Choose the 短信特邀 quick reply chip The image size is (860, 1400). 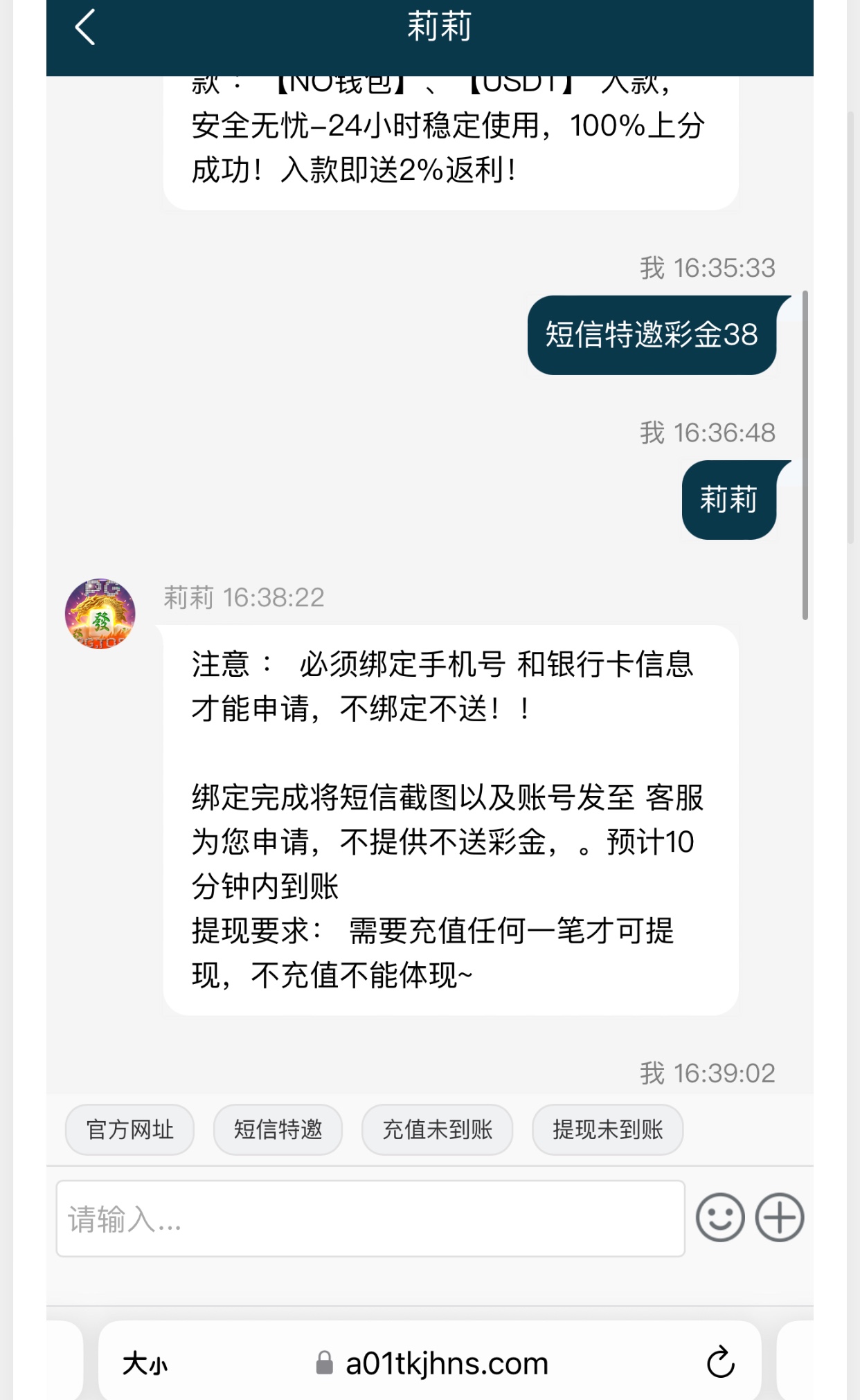point(278,1129)
